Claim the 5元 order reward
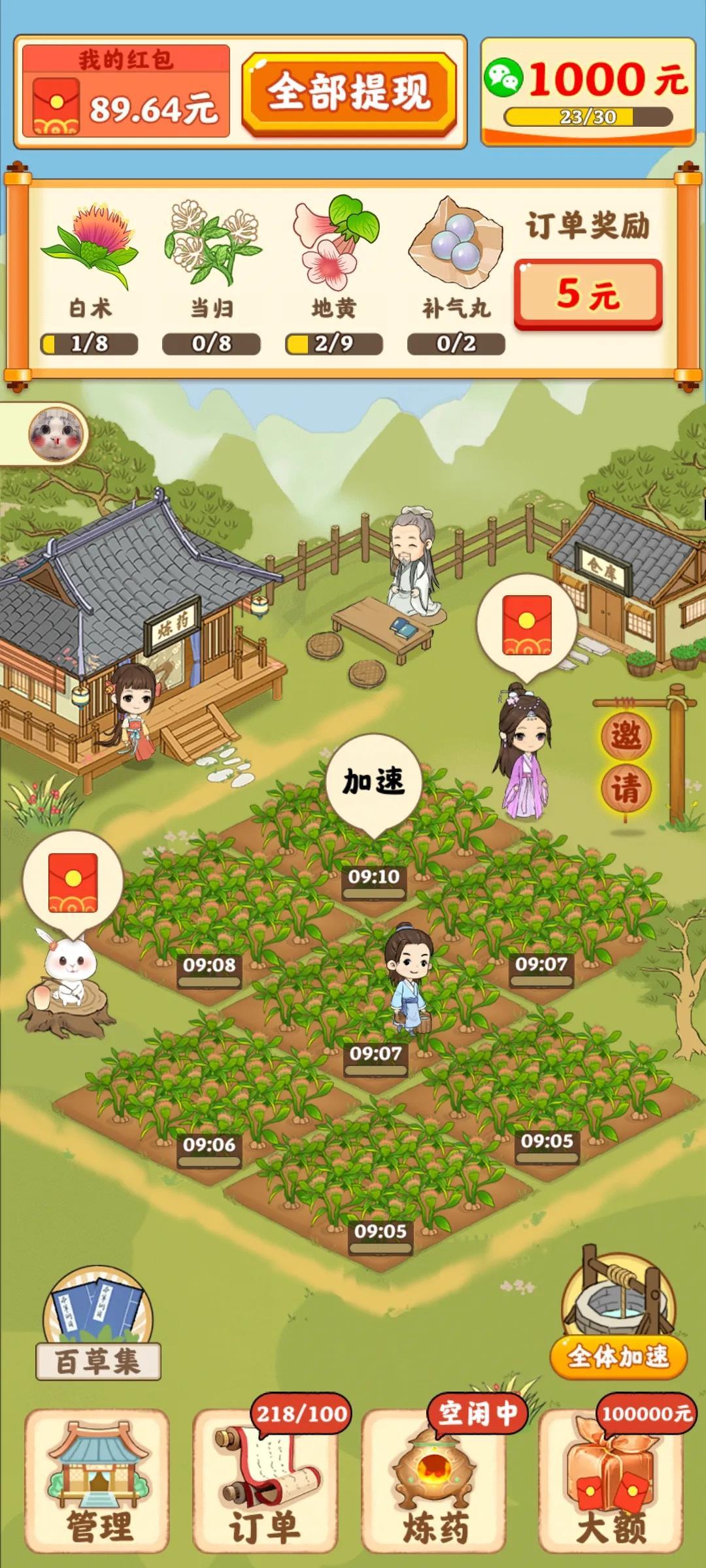This screenshot has height=1568, width=706. tap(587, 293)
